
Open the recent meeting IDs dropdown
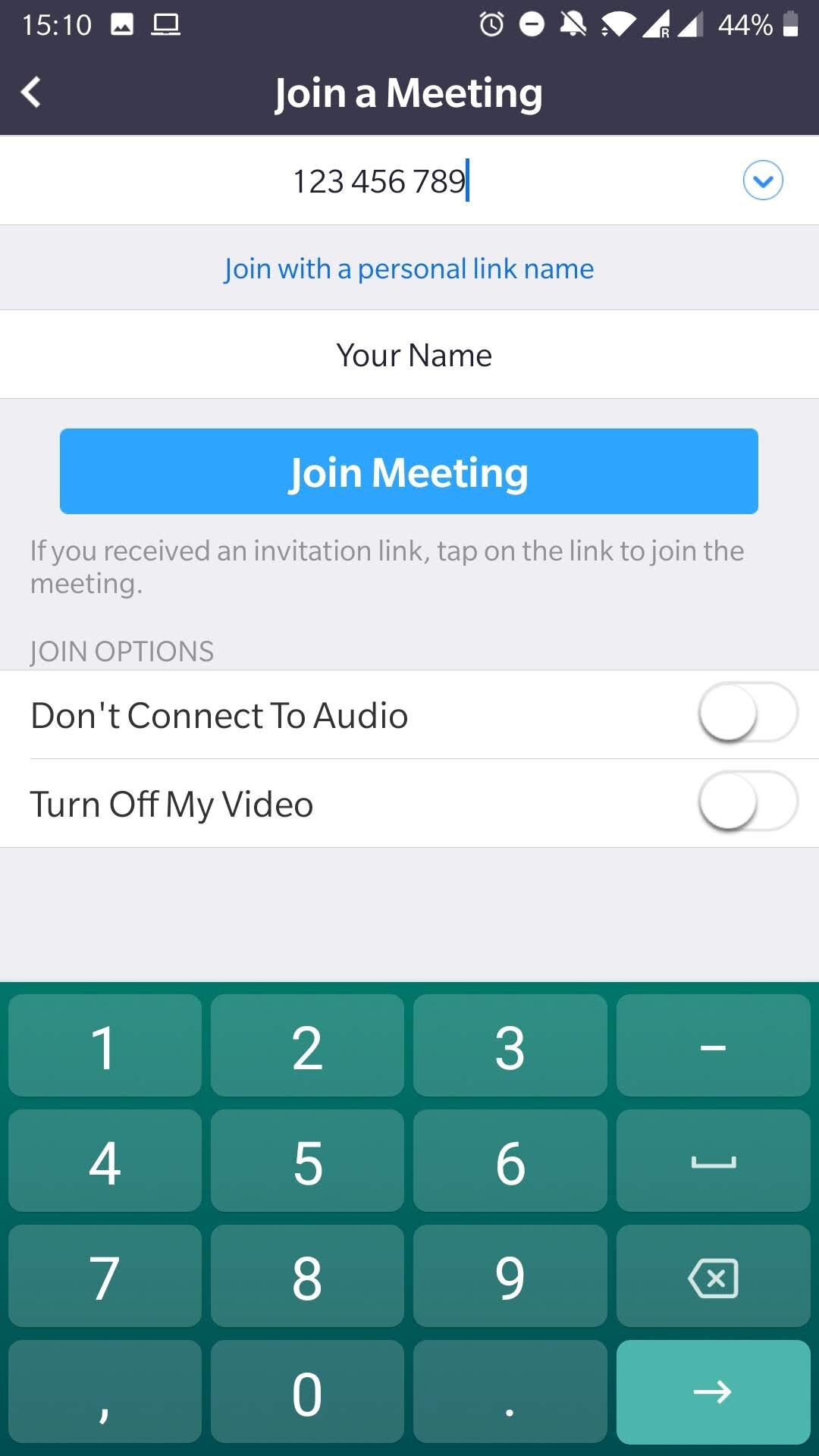coord(763,180)
